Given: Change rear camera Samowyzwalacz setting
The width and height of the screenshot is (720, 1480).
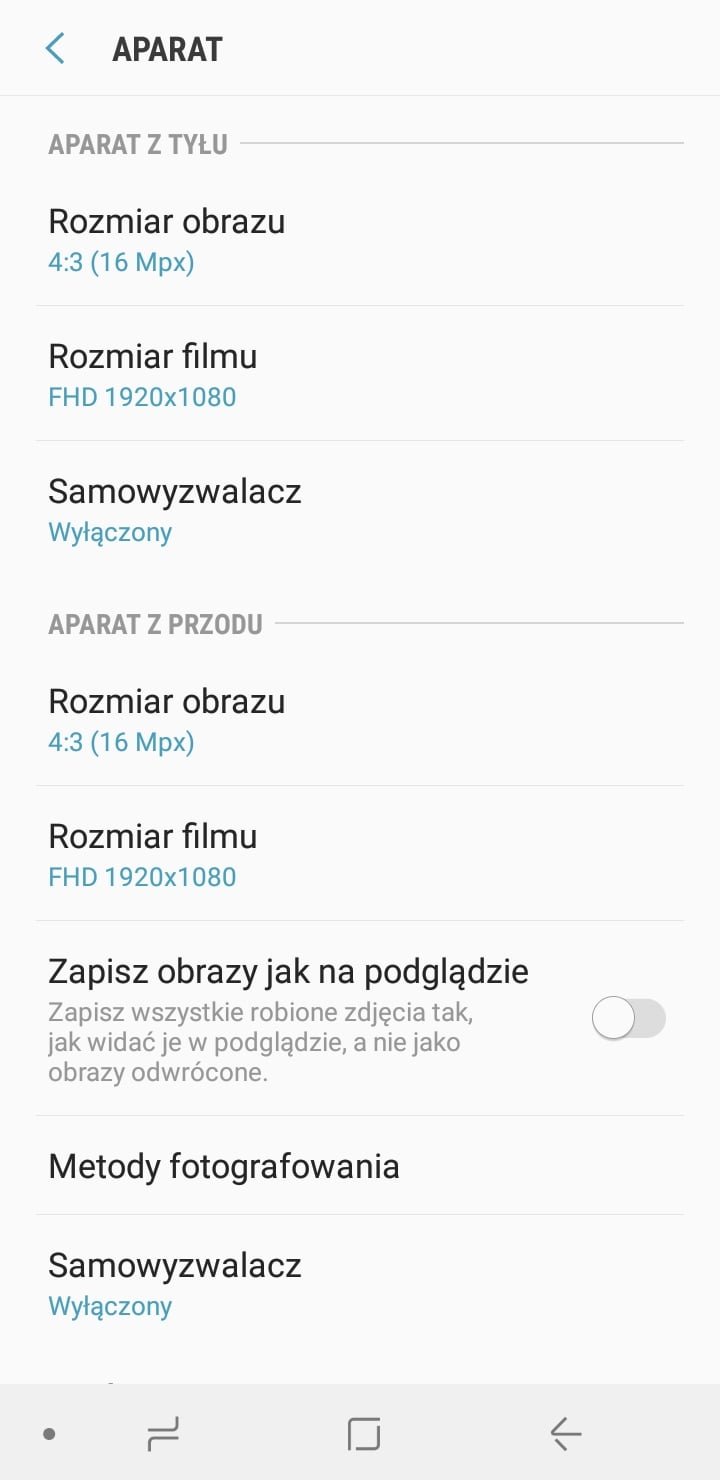Looking at the screenshot, I should pos(360,510).
